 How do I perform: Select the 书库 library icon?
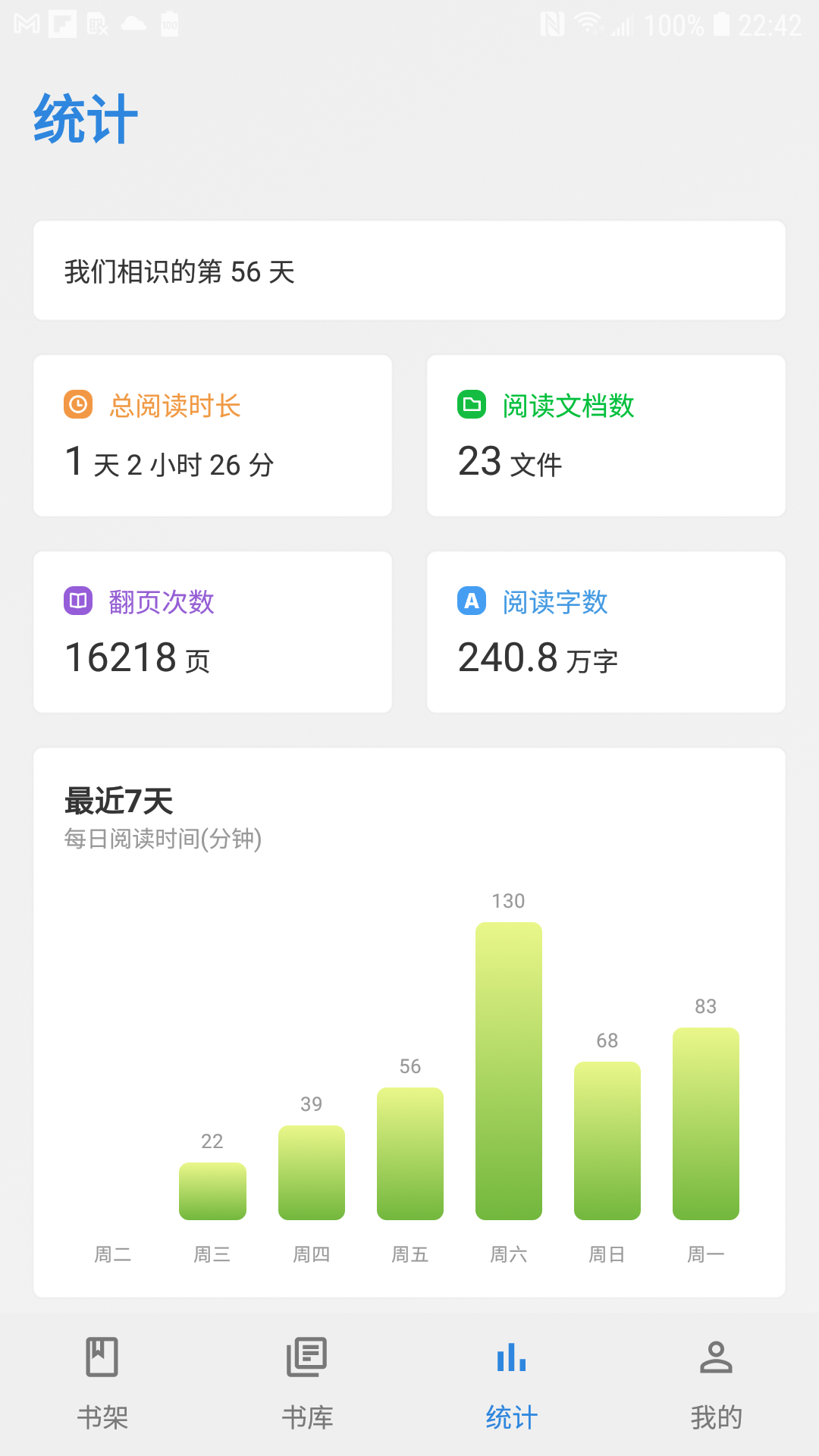306,1360
